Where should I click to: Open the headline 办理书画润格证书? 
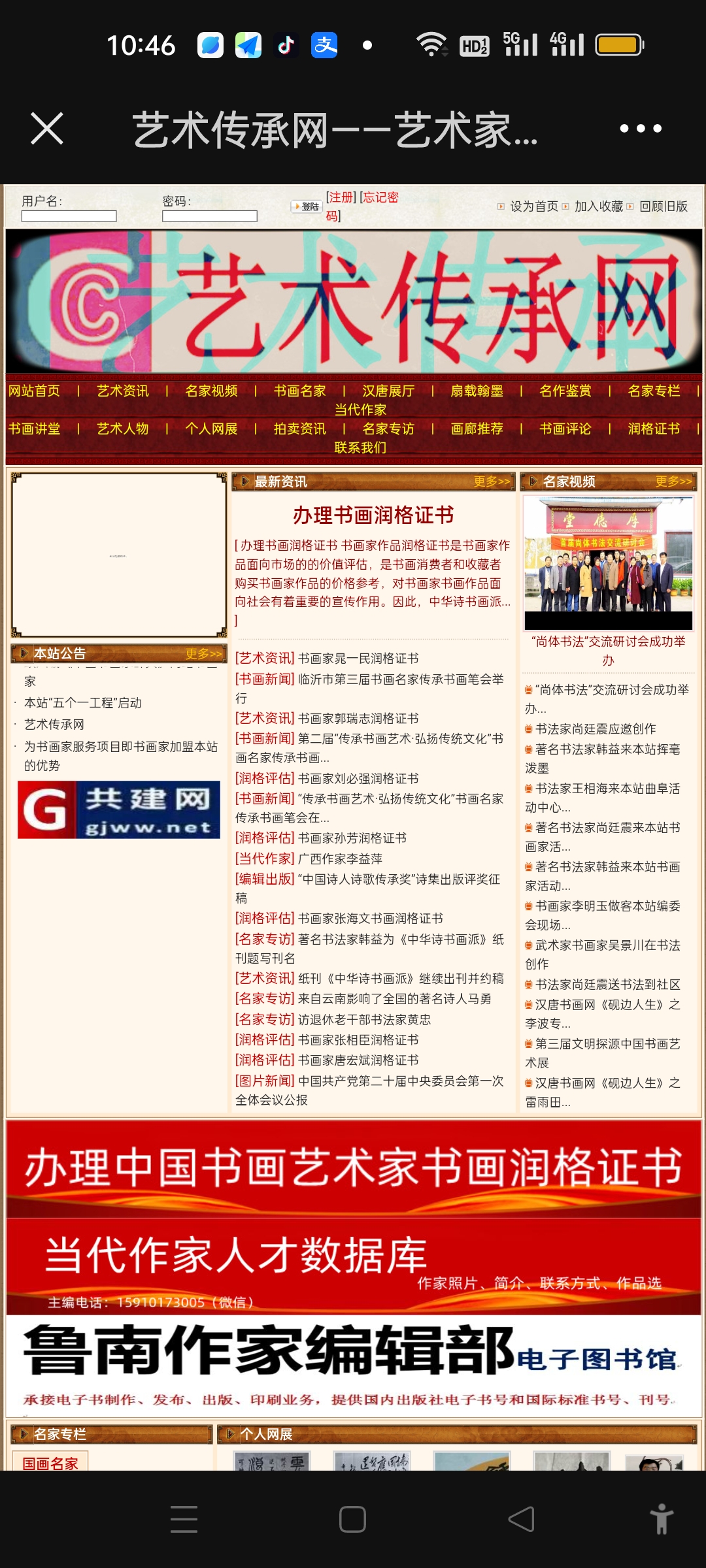pyautogui.click(x=373, y=515)
